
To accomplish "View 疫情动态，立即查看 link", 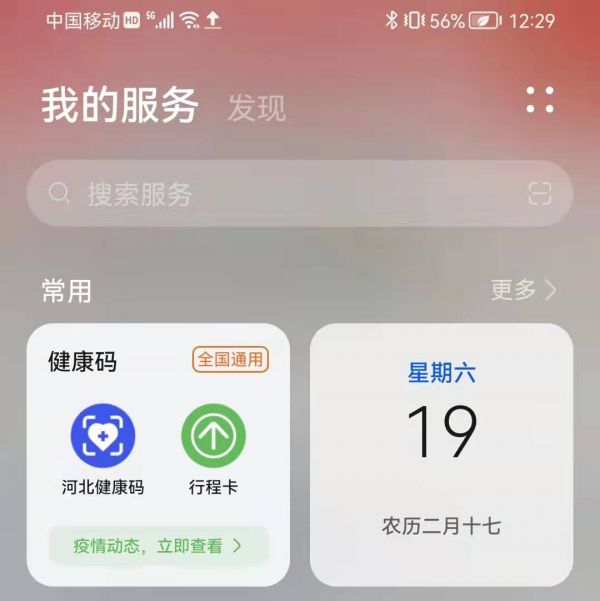I will point(157,546).
